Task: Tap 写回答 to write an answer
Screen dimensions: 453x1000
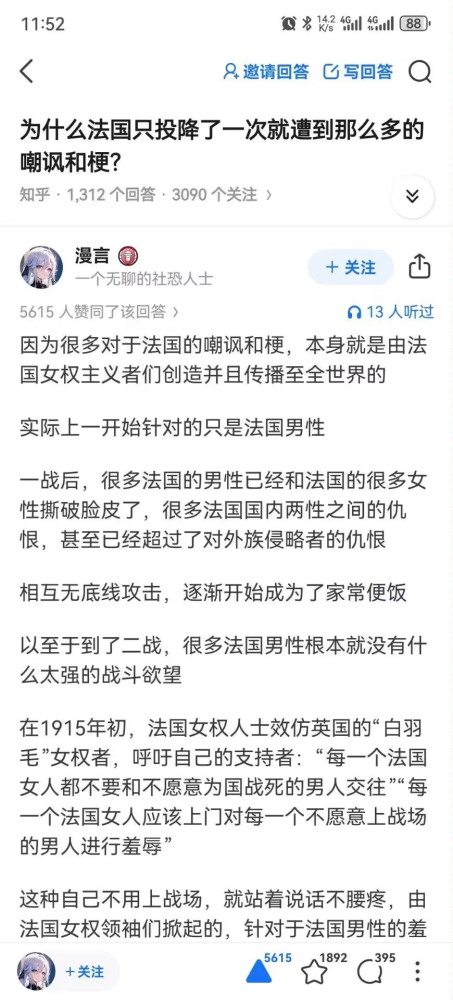Action: 358,71
